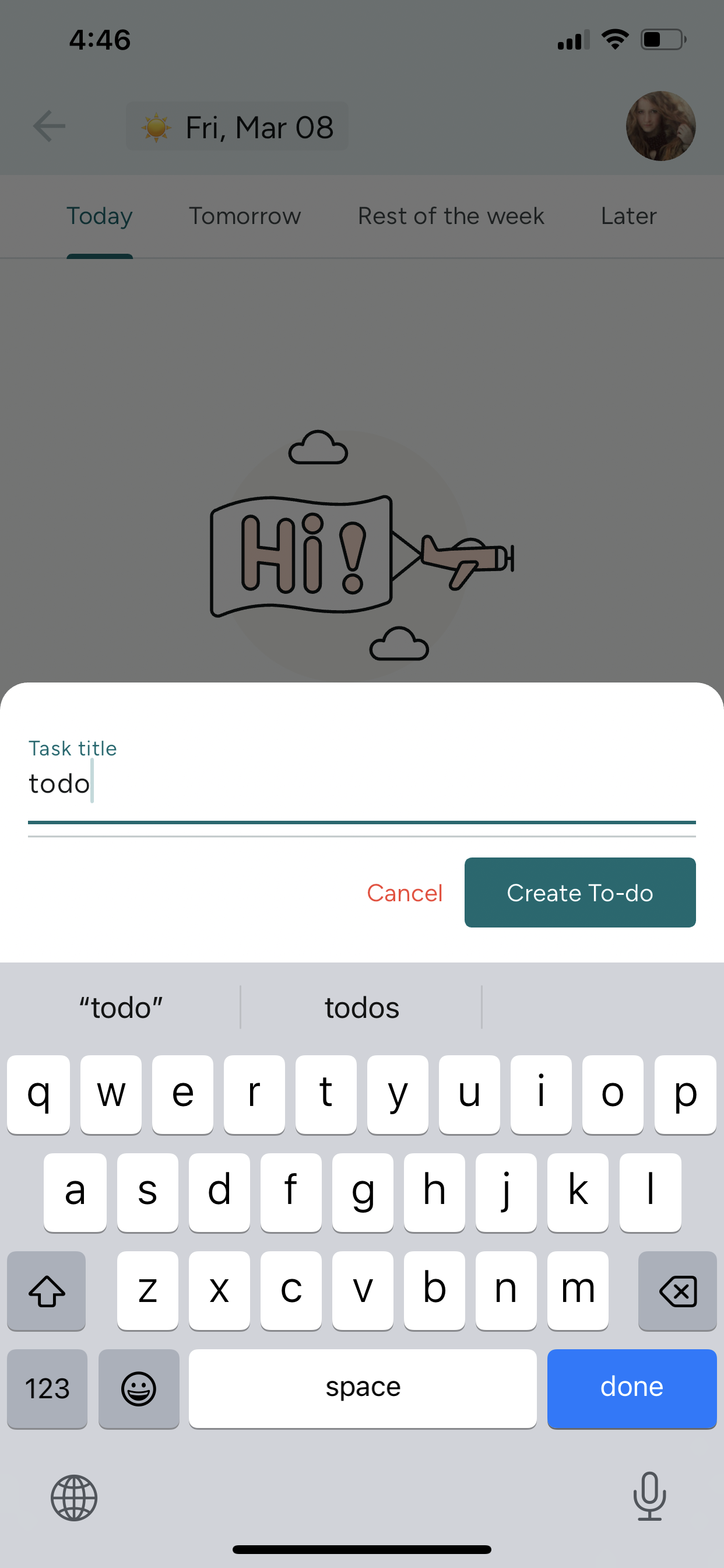The height and width of the screenshot is (1568, 724).
Task: Tap the Create To-do button
Action: pyautogui.click(x=579, y=892)
